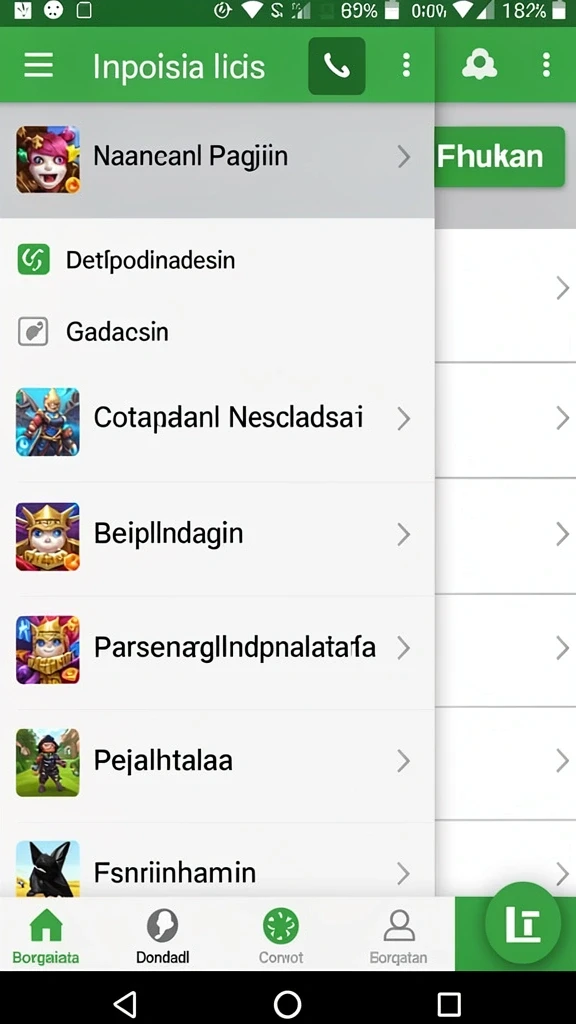
Task: Open the community icon in top bar
Action: tap(480, 65)
